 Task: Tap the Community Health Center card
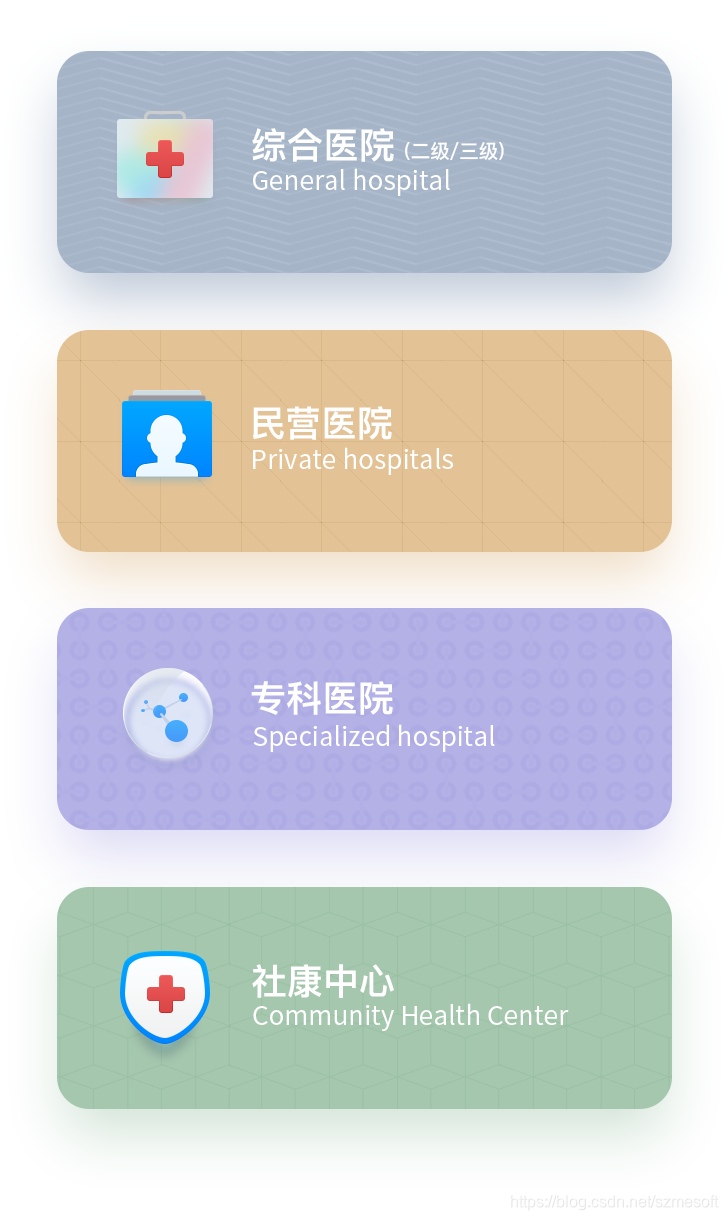pos(364,998)
